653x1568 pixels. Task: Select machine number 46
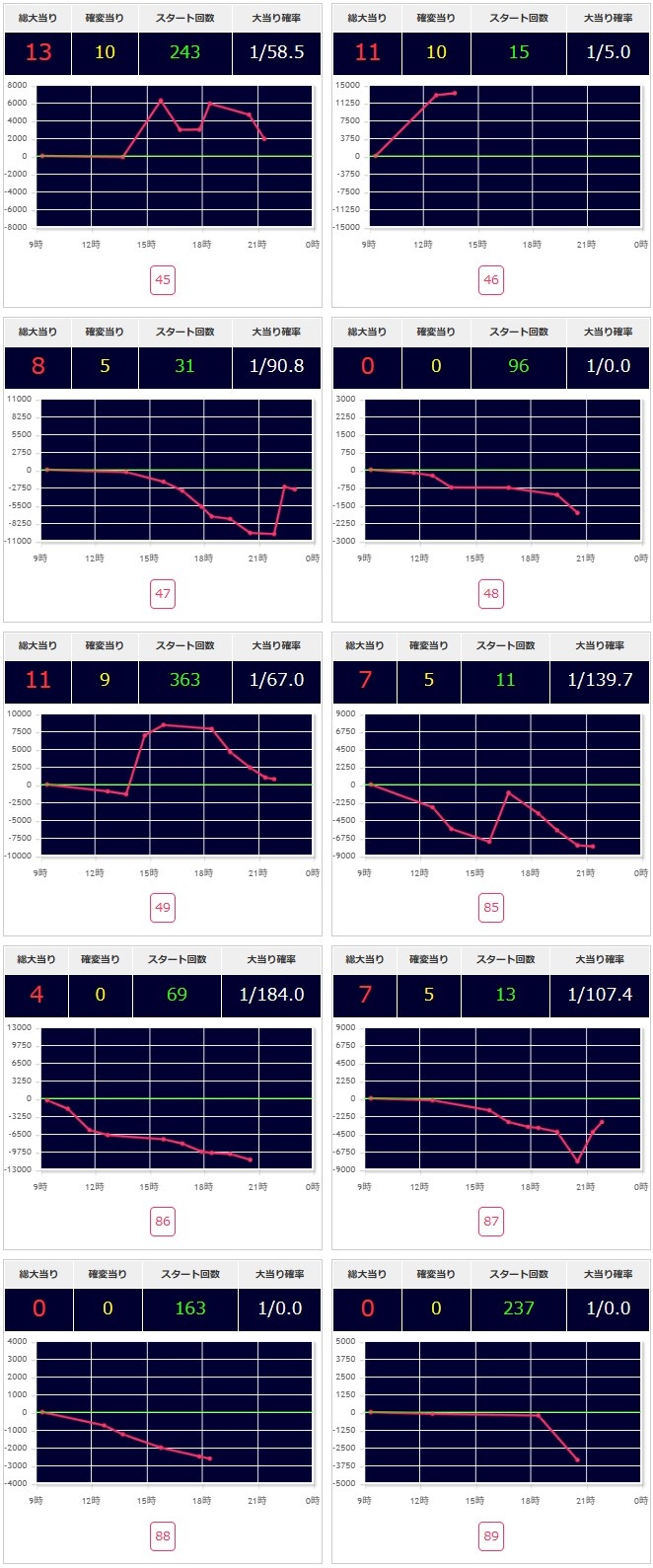click(491, 280)
